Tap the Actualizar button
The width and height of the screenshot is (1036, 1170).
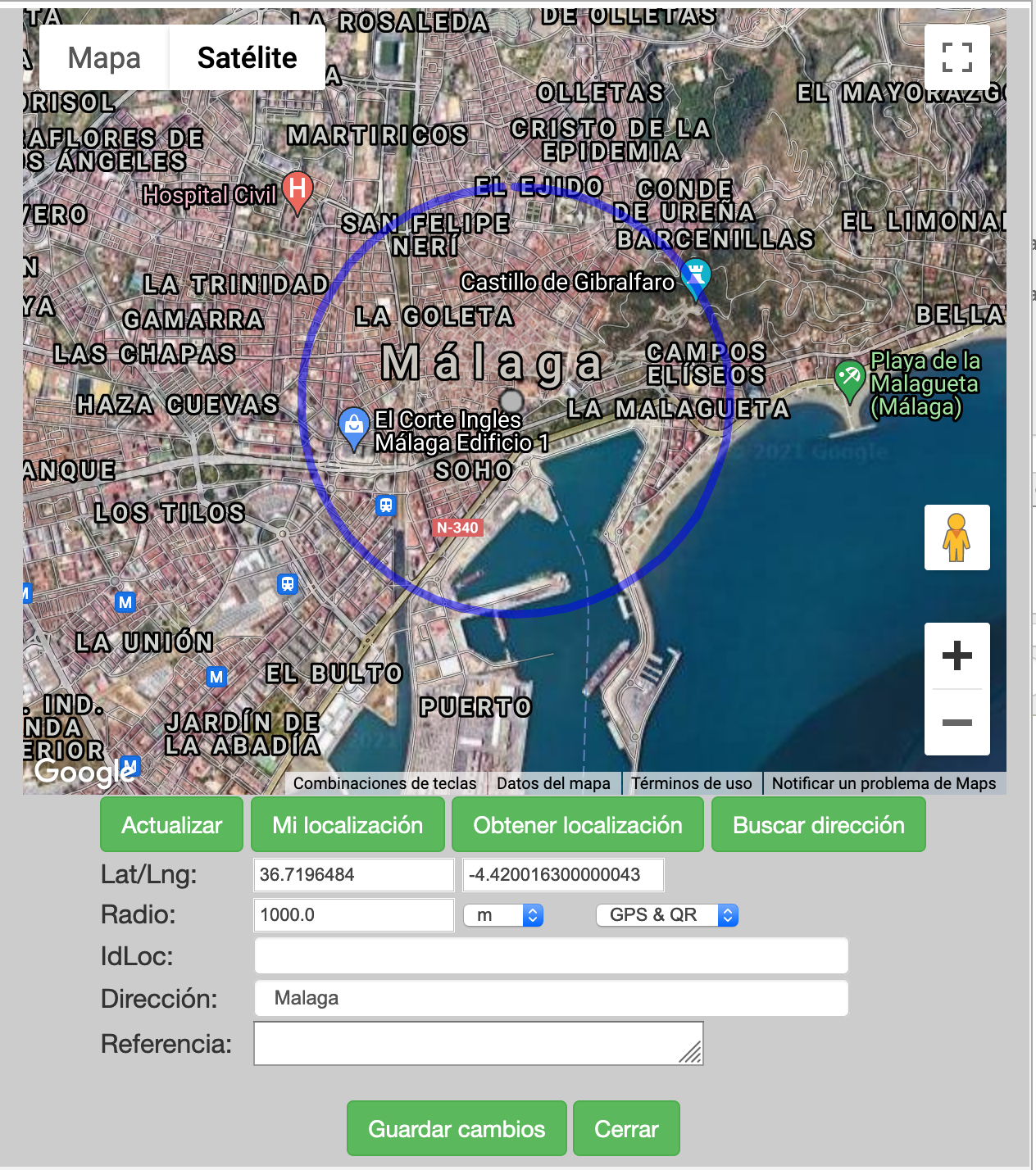(172, 825)
